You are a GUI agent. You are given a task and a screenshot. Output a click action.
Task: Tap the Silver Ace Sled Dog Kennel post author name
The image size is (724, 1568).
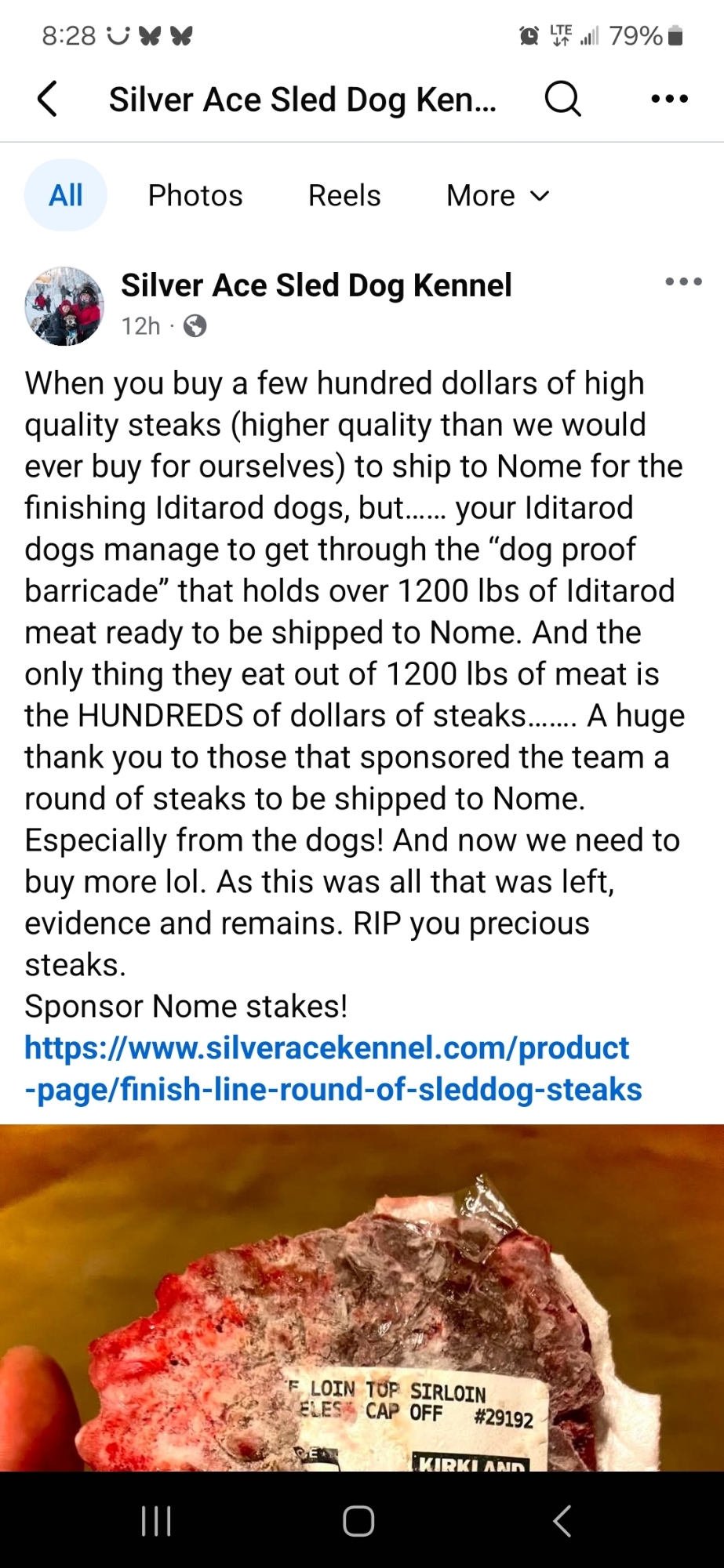tap(316, 285)
